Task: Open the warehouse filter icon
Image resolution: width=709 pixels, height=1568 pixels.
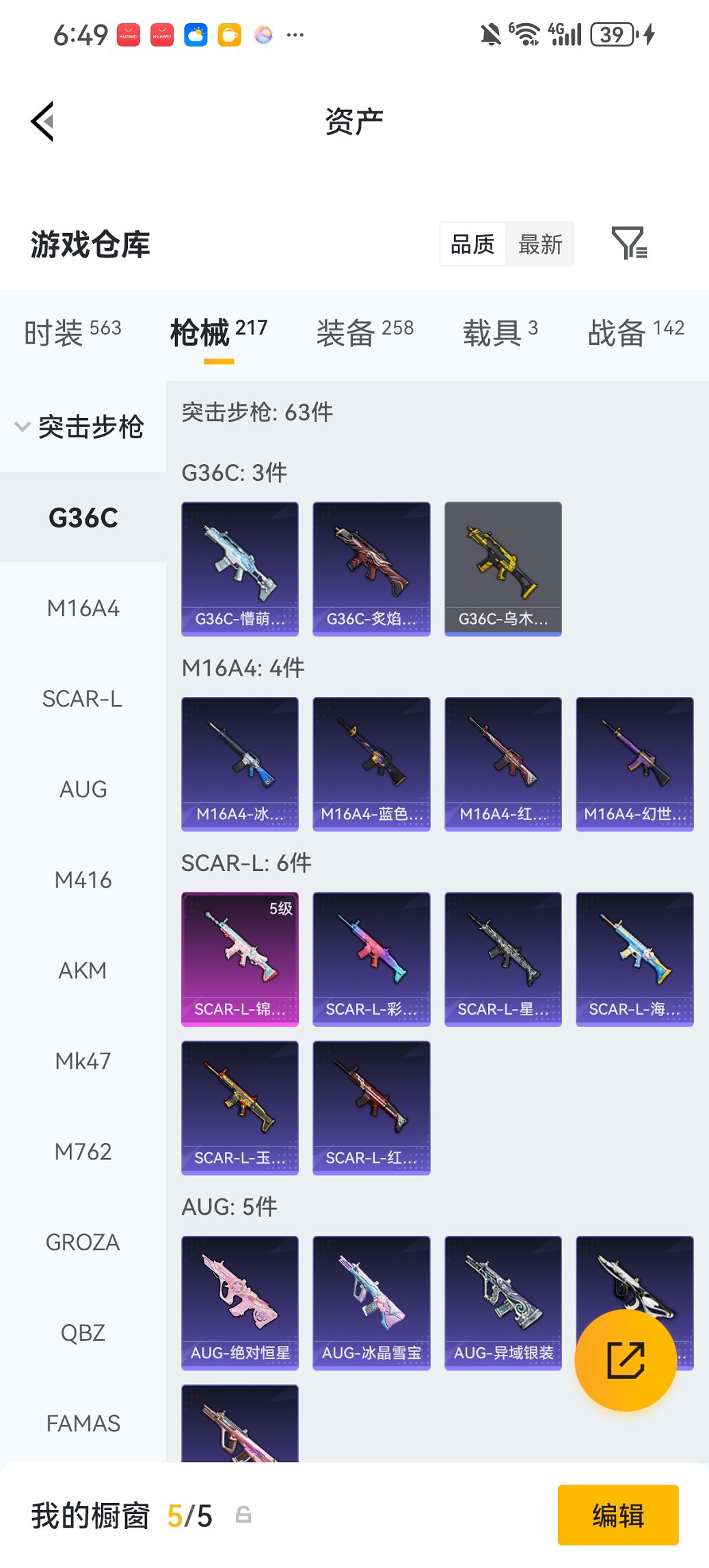Action: click(x=629, y=243)
